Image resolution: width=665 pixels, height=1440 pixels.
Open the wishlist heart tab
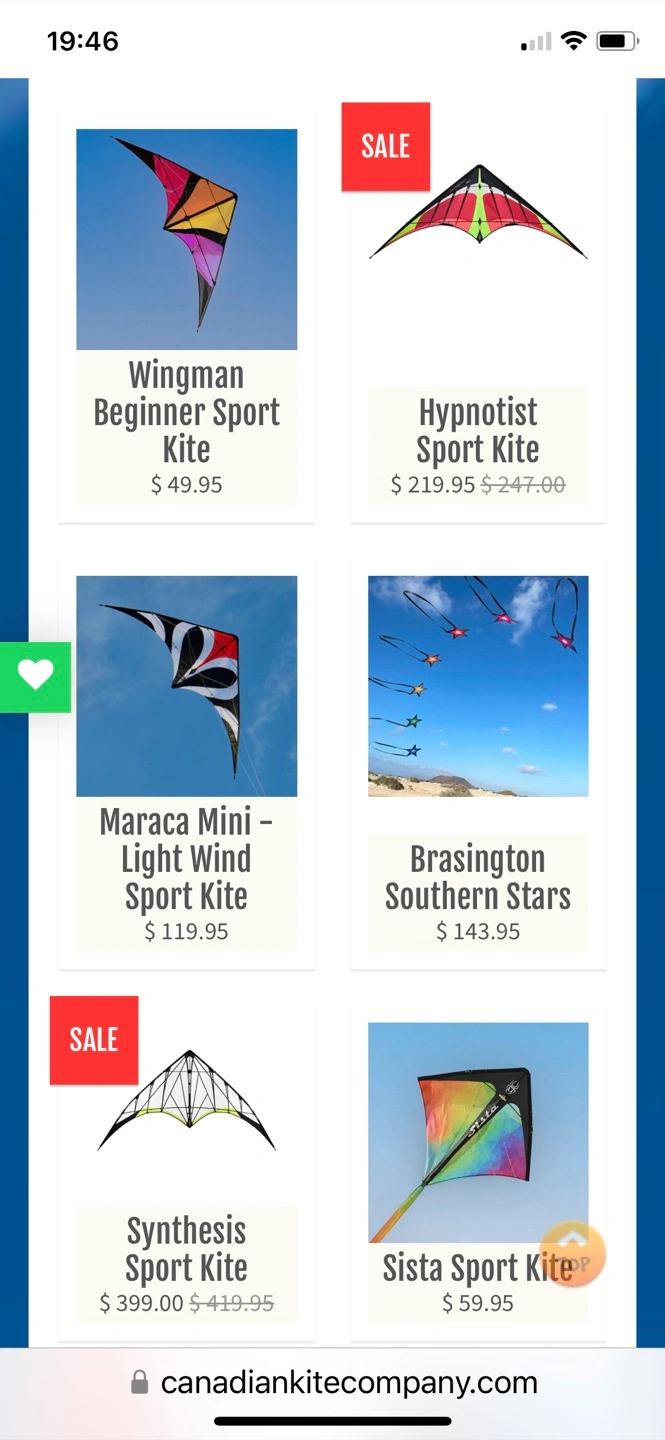pyautogui.click(x=35, y=677)
